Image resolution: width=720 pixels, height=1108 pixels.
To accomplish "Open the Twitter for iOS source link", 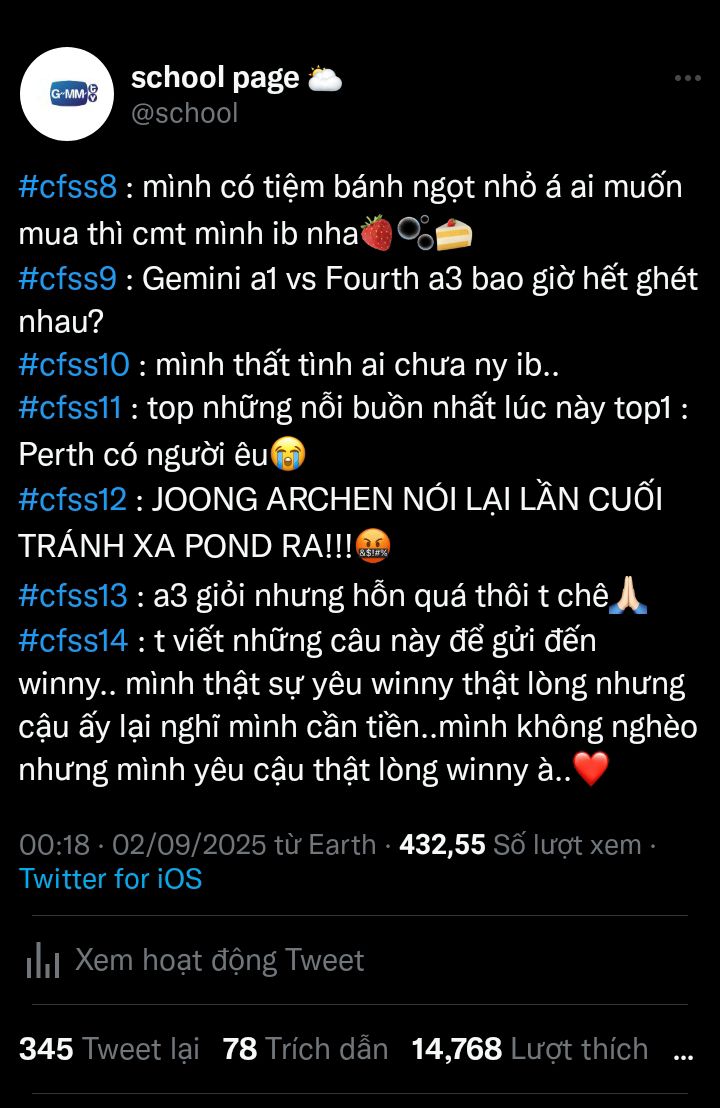I will point(110,878).
